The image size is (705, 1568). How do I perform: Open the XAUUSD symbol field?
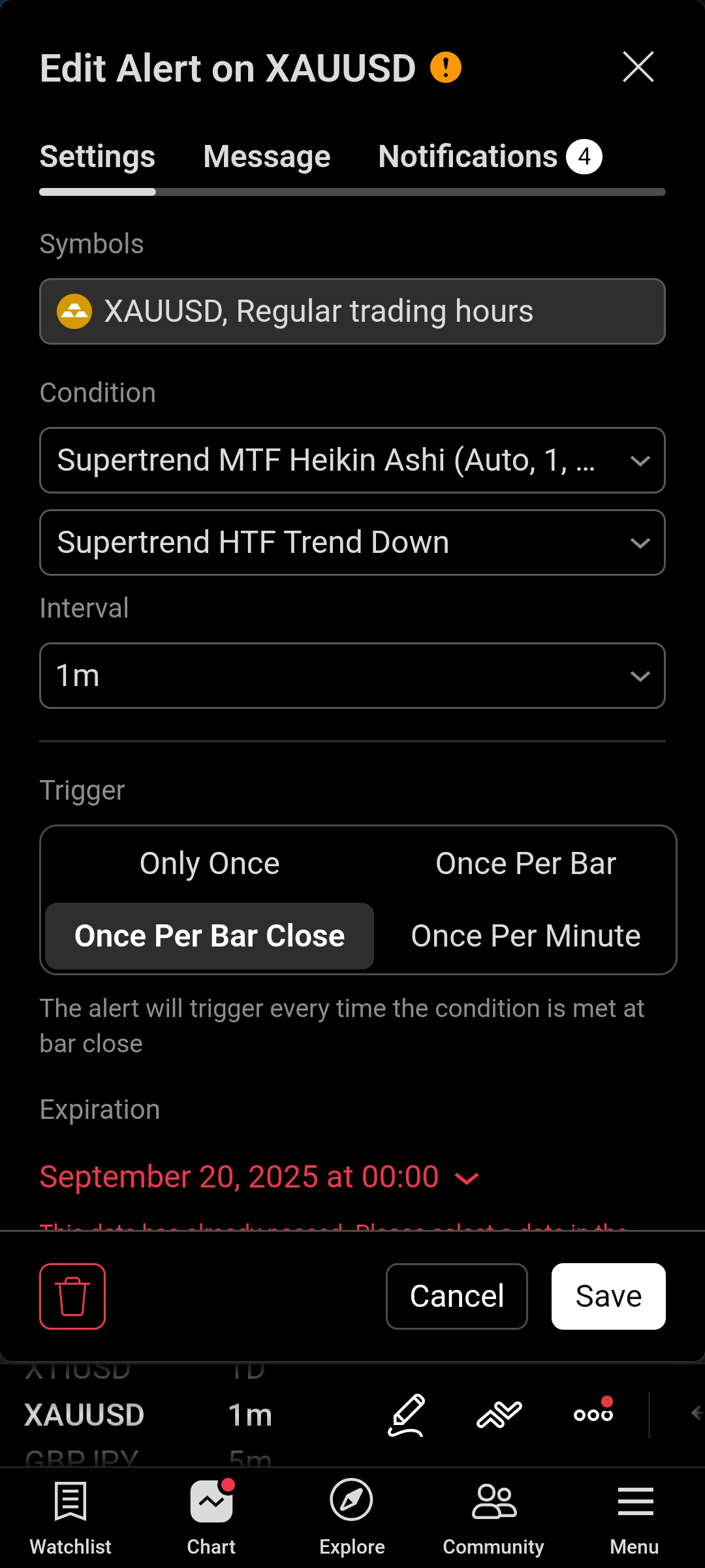pos(352,311)
